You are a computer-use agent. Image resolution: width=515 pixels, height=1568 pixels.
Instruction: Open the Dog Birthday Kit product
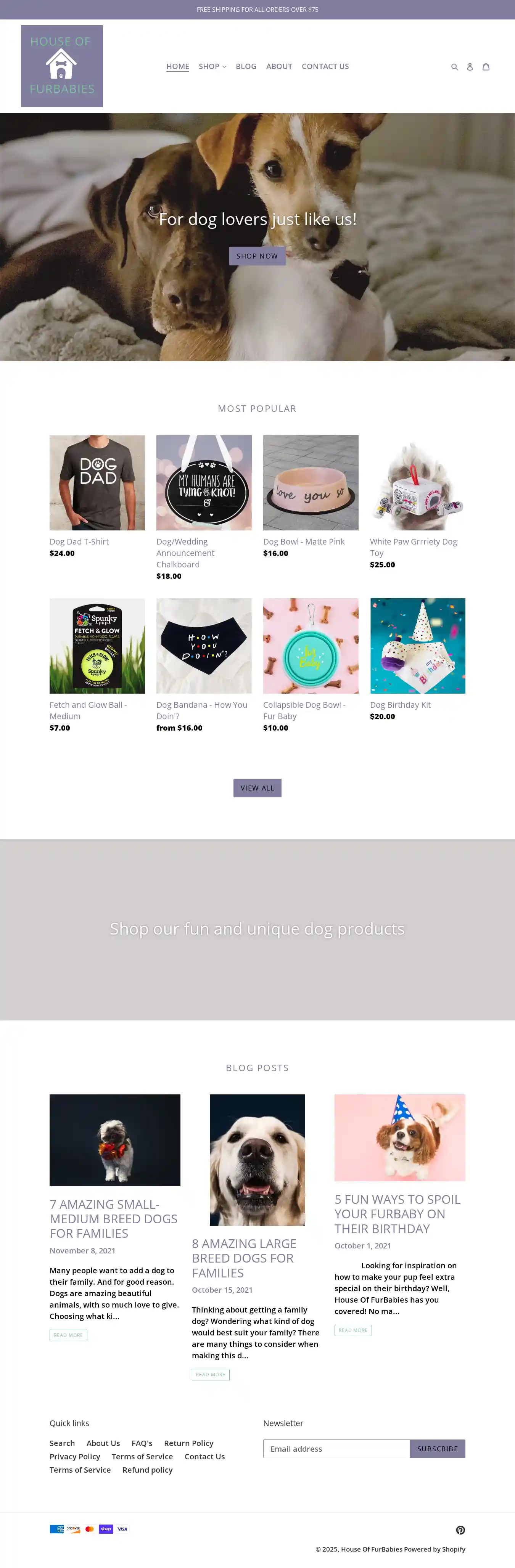417,646
